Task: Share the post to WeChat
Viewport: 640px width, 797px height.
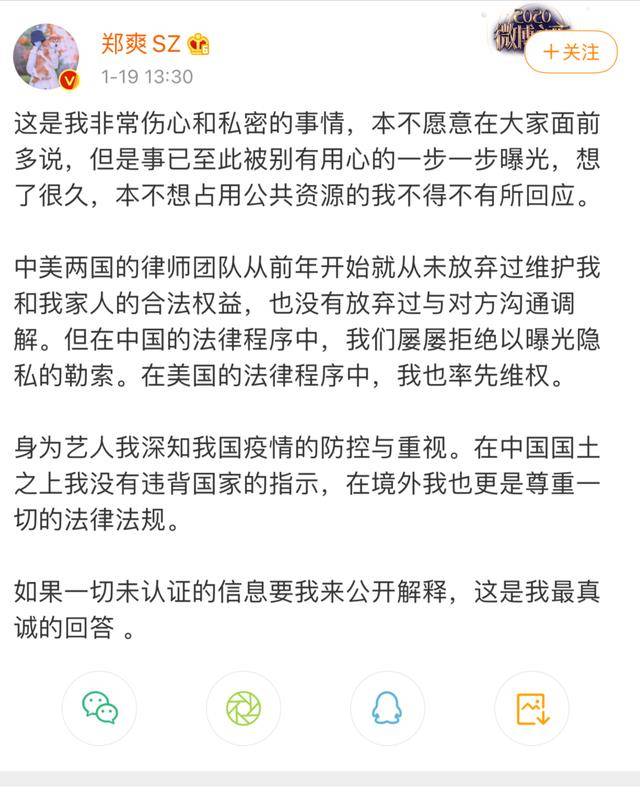Action: pos(99,709)
